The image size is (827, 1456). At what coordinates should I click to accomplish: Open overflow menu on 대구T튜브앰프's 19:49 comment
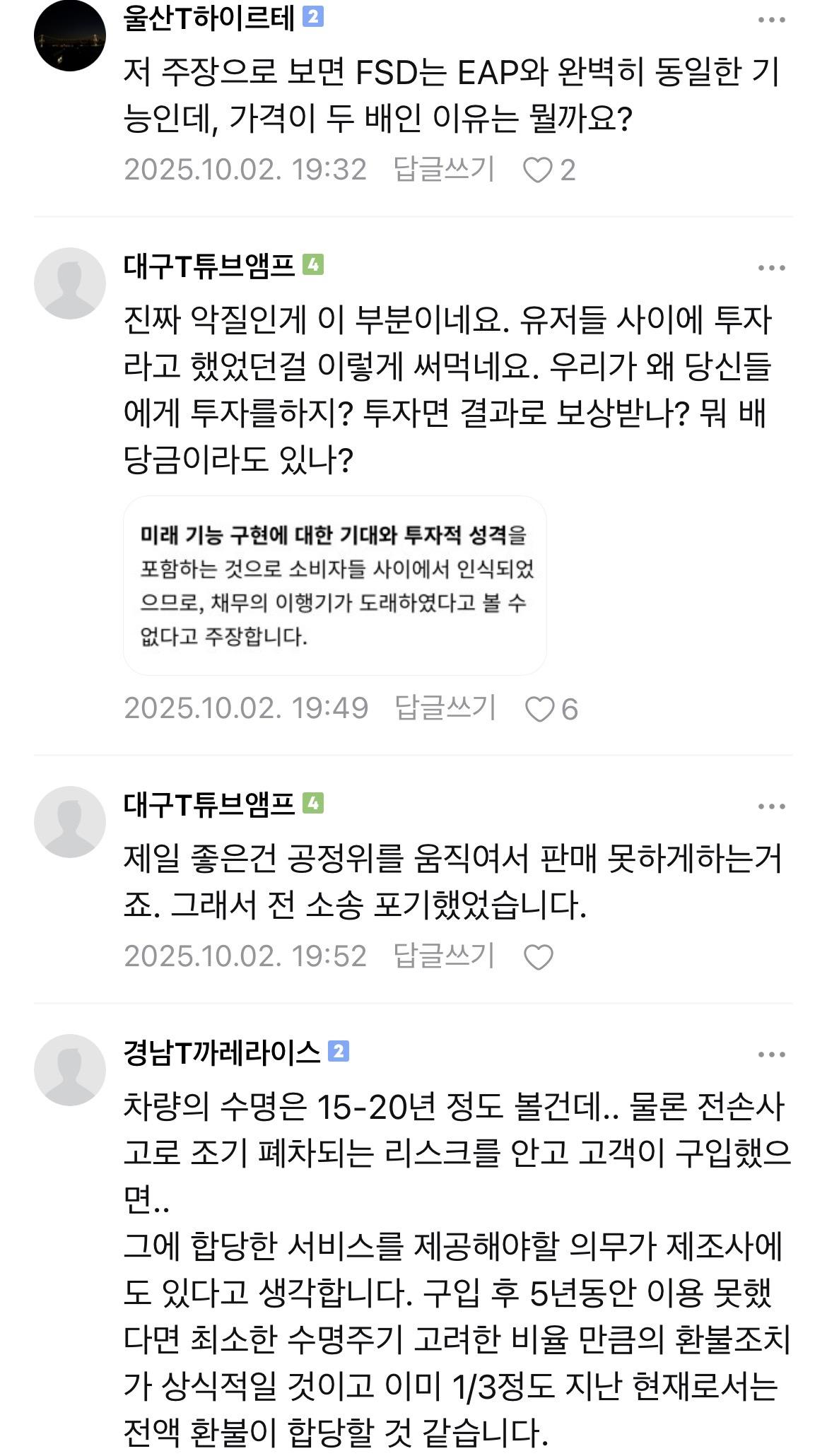[771, 268]
